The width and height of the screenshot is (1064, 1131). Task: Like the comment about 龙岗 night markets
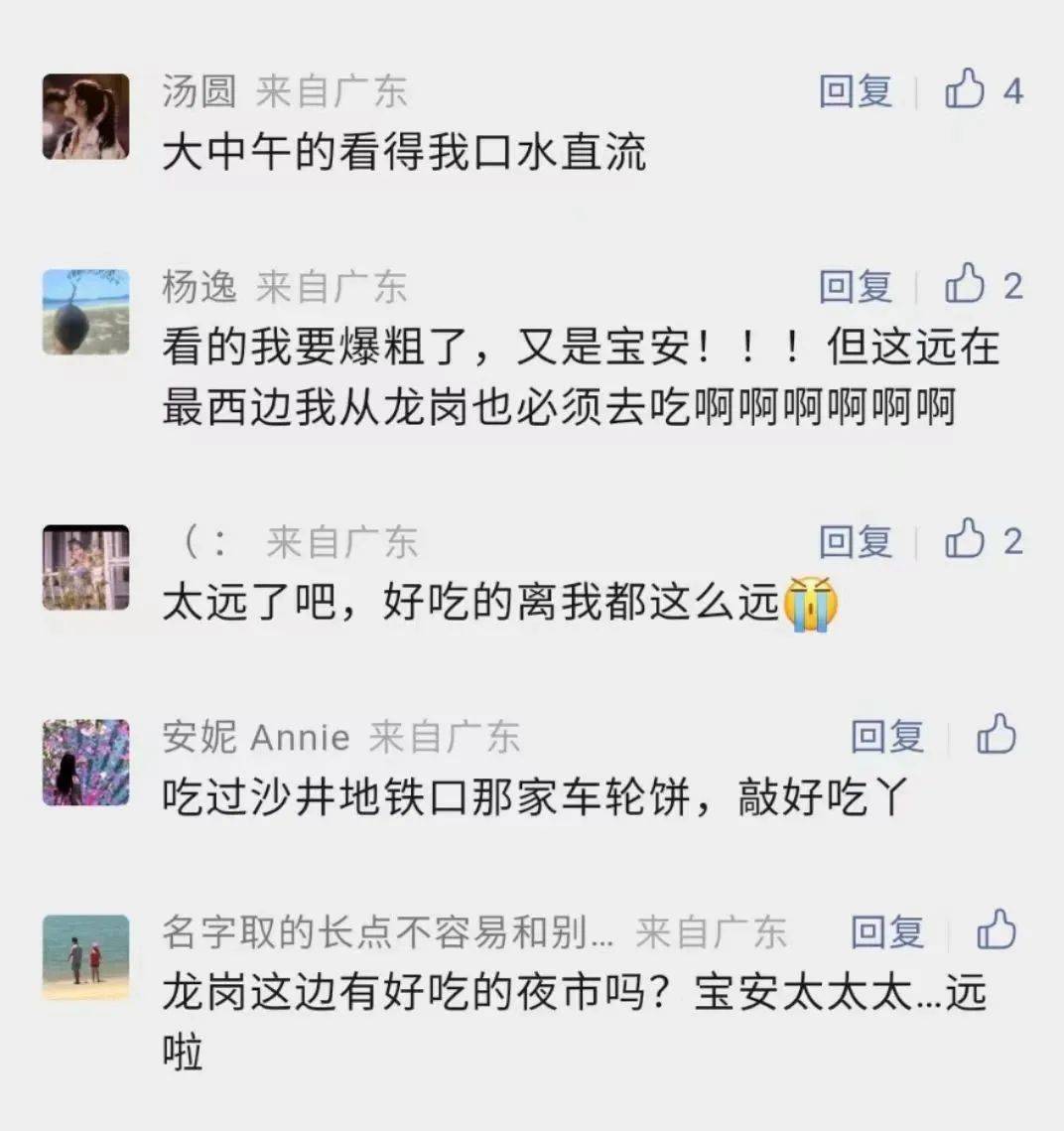click(x=997, y=931)
